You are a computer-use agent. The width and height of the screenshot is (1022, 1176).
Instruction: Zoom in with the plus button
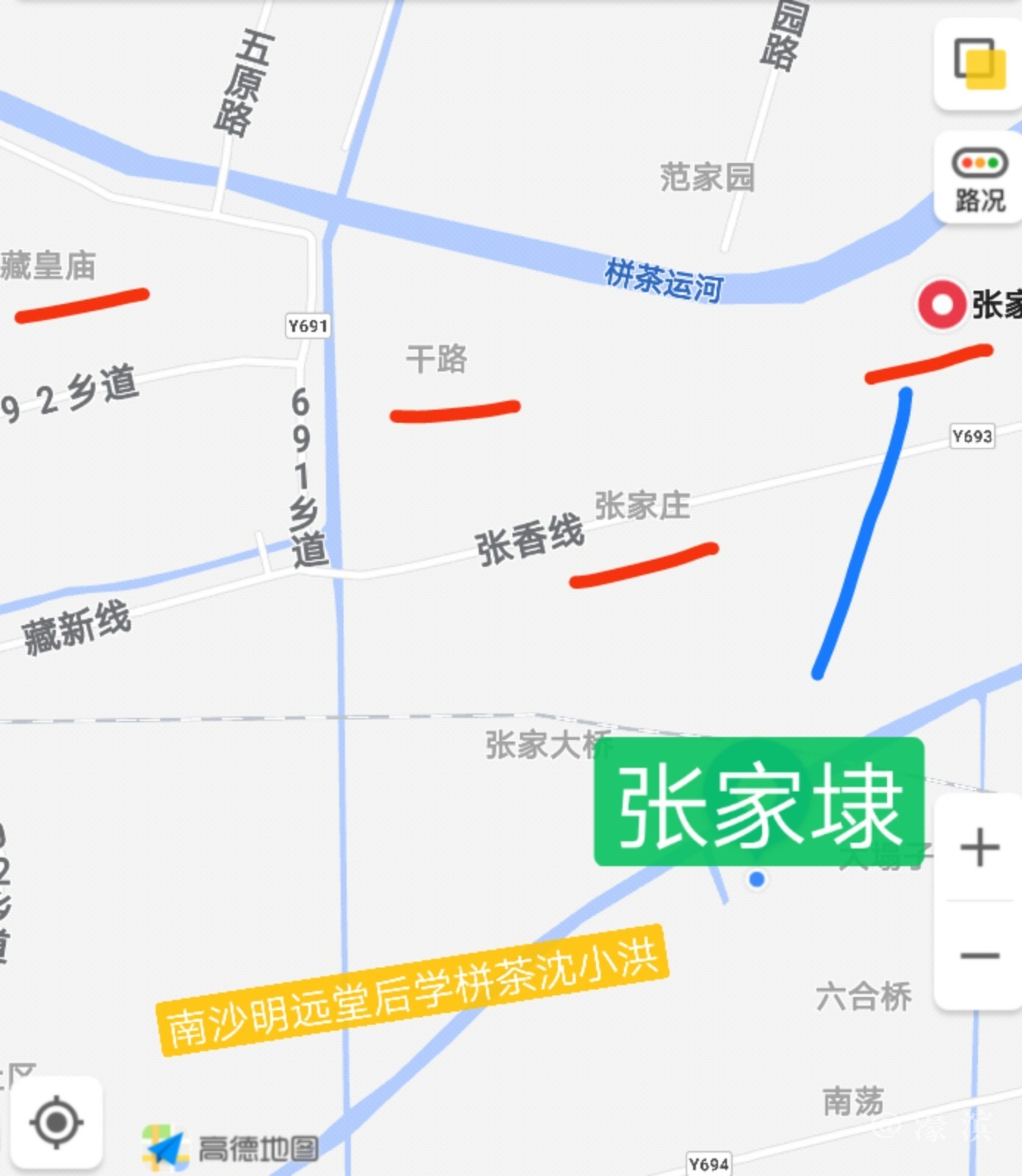(979, 847)
